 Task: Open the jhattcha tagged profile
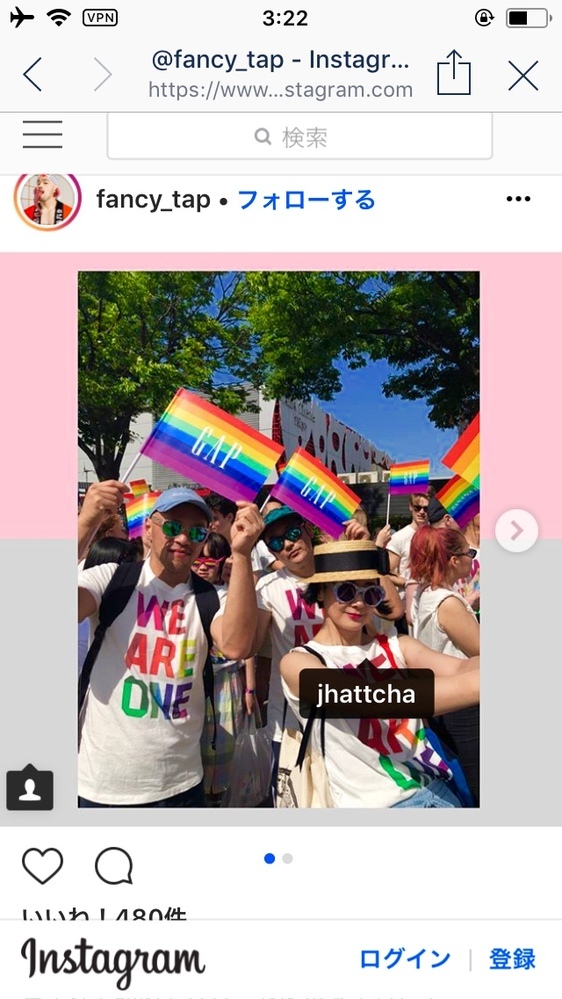[366, 694]
